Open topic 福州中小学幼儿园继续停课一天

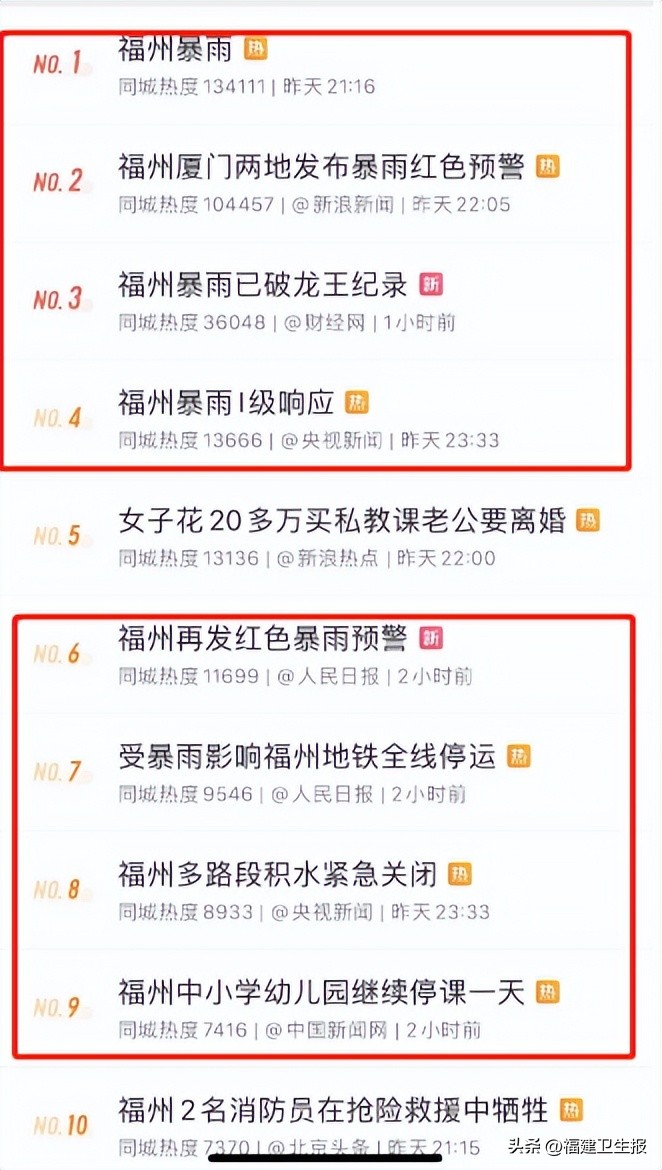[321, 992]
